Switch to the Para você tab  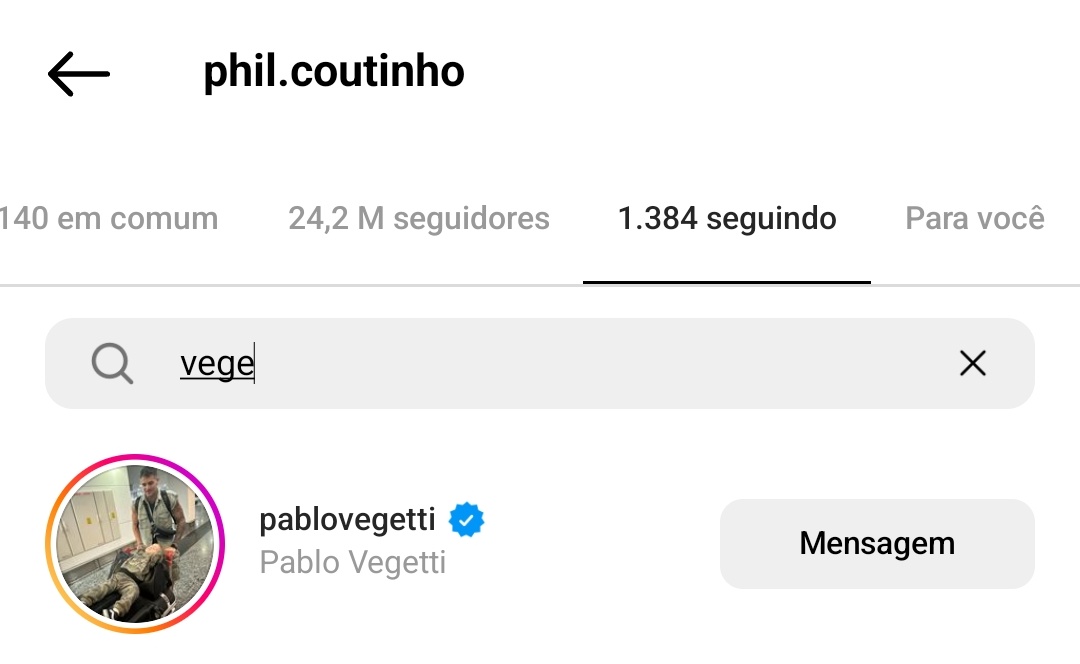(x=974, y=219)
